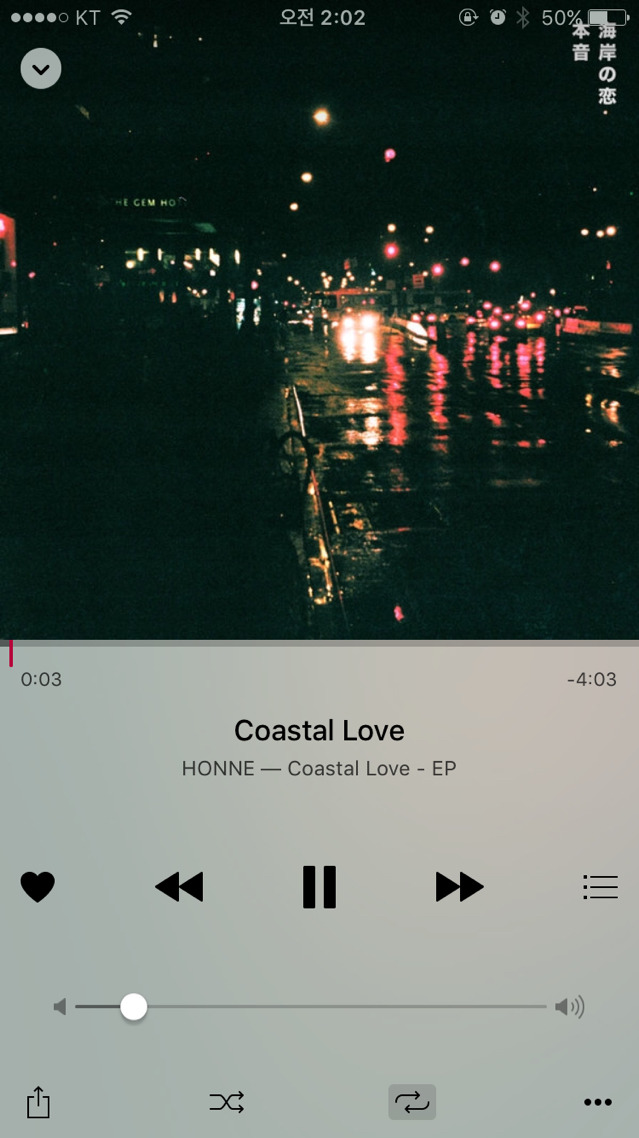
Task: Collapse the Now Playing screen
Action: tap(41, 69)
